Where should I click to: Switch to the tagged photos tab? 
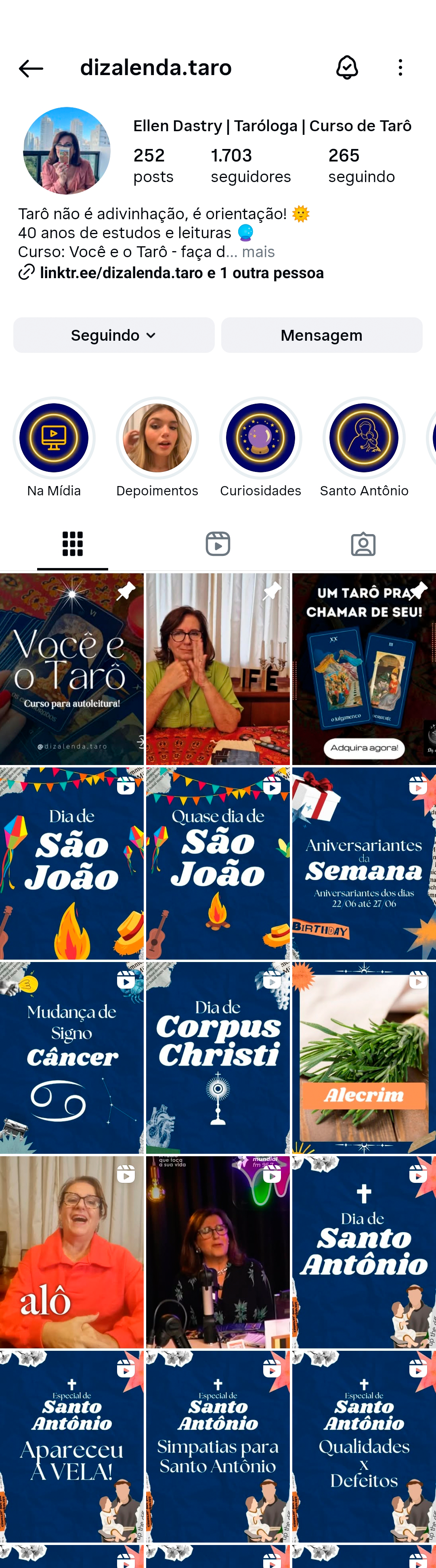[363, 543]
